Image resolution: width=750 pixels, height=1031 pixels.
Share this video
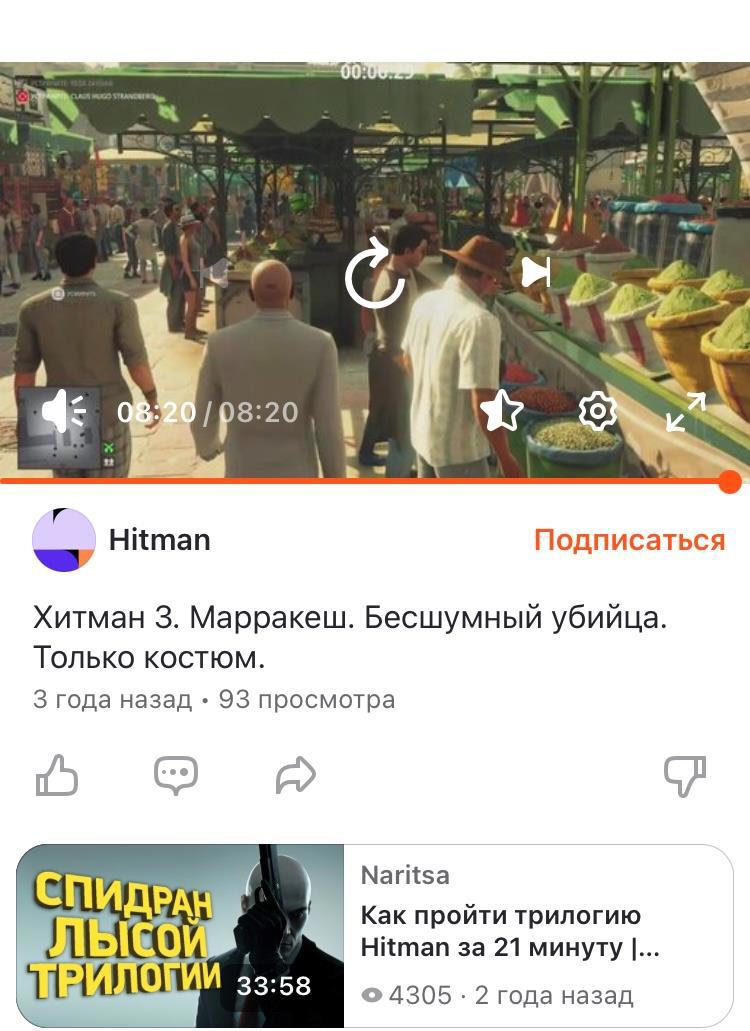[296, 775]
